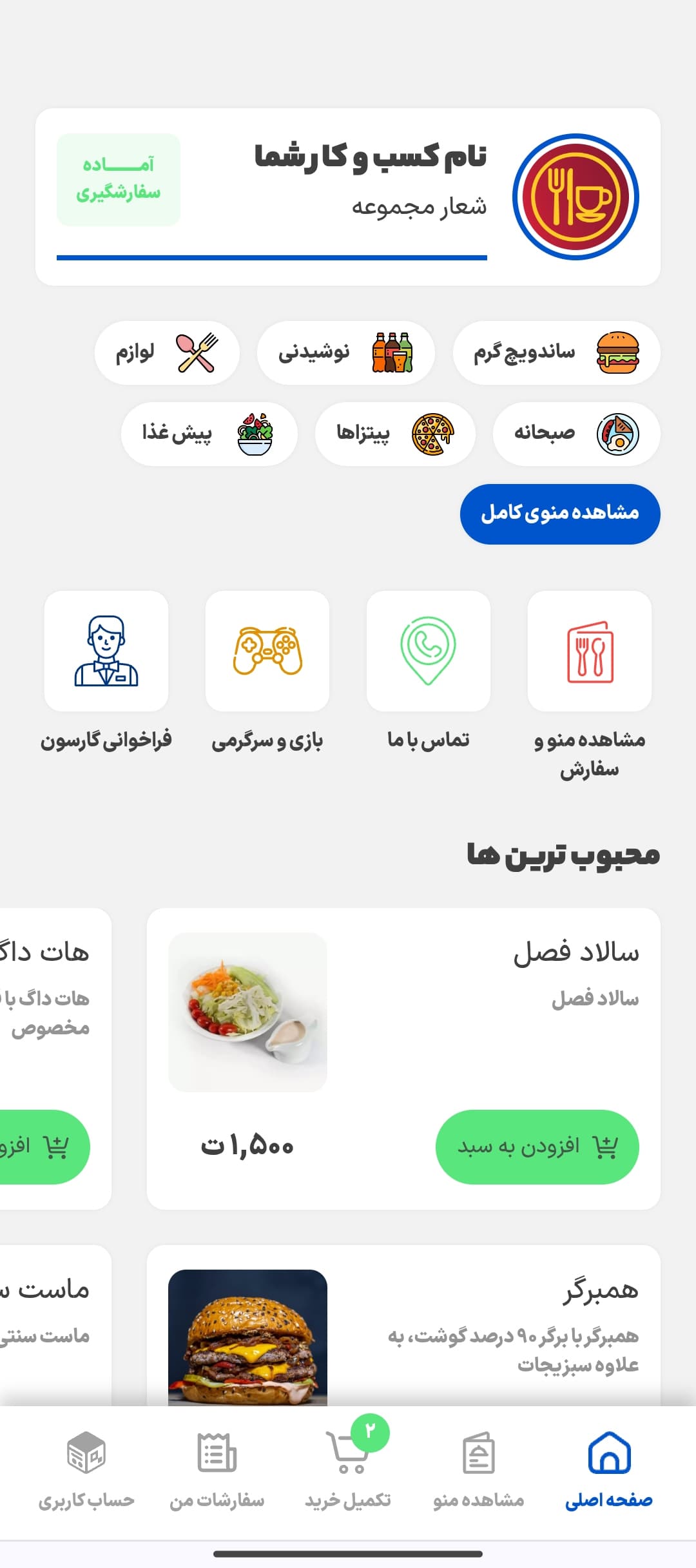
Task: Open the حساب کاربری tab
Action: coord(86,1471)
